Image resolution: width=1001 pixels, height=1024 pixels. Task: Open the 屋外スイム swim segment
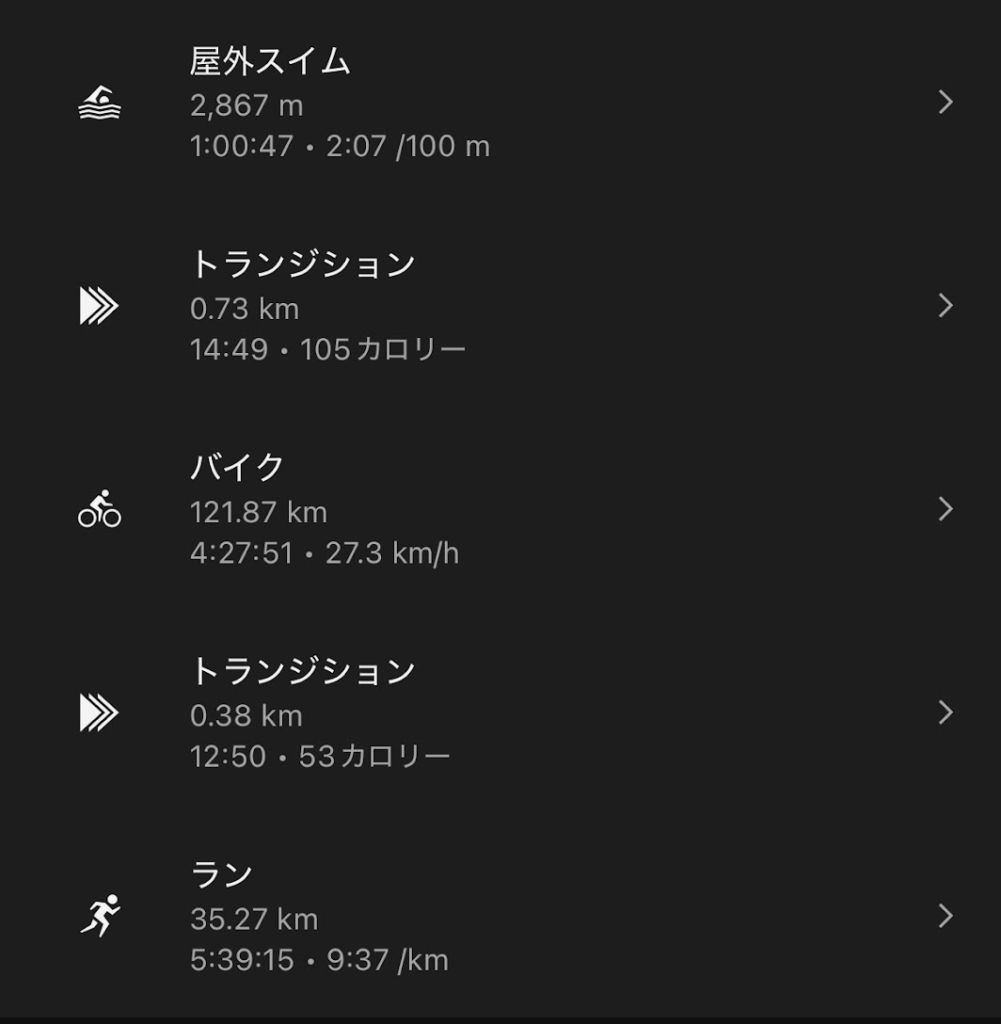[500, 104]
